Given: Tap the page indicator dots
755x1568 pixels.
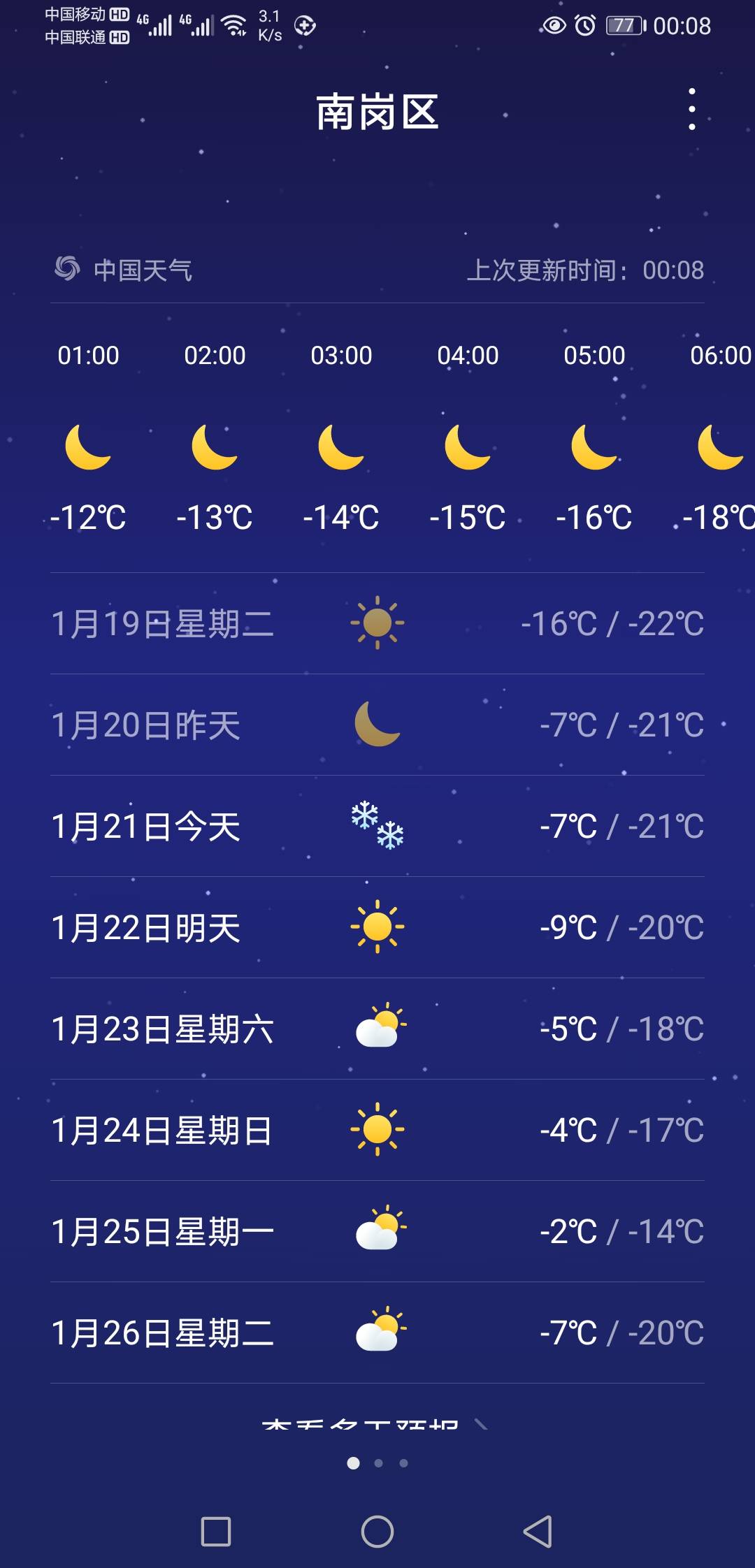Looking at the screenshot, I should point(377,1462).
